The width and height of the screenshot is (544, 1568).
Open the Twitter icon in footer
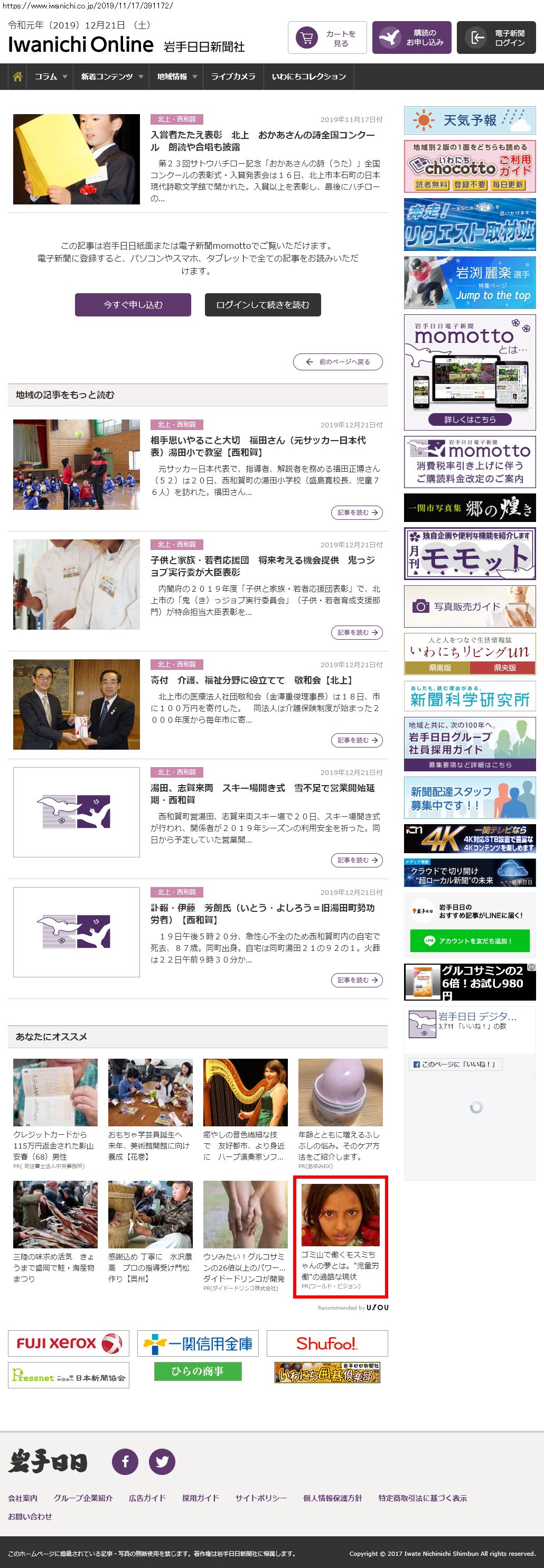coord(162,1461)
